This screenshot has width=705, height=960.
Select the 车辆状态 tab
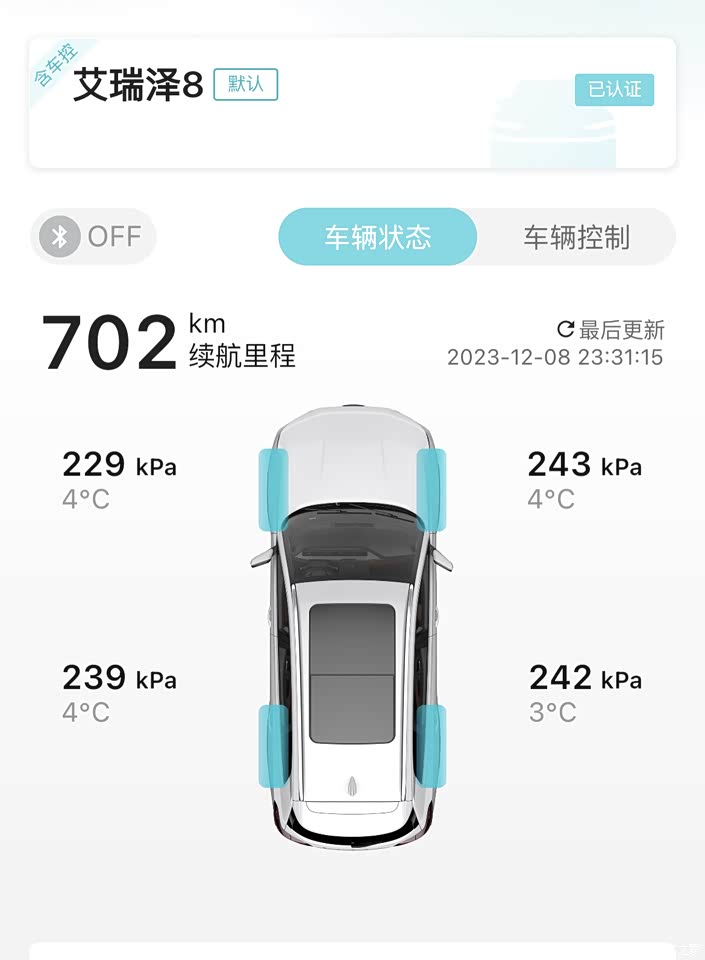coord(377,237)
